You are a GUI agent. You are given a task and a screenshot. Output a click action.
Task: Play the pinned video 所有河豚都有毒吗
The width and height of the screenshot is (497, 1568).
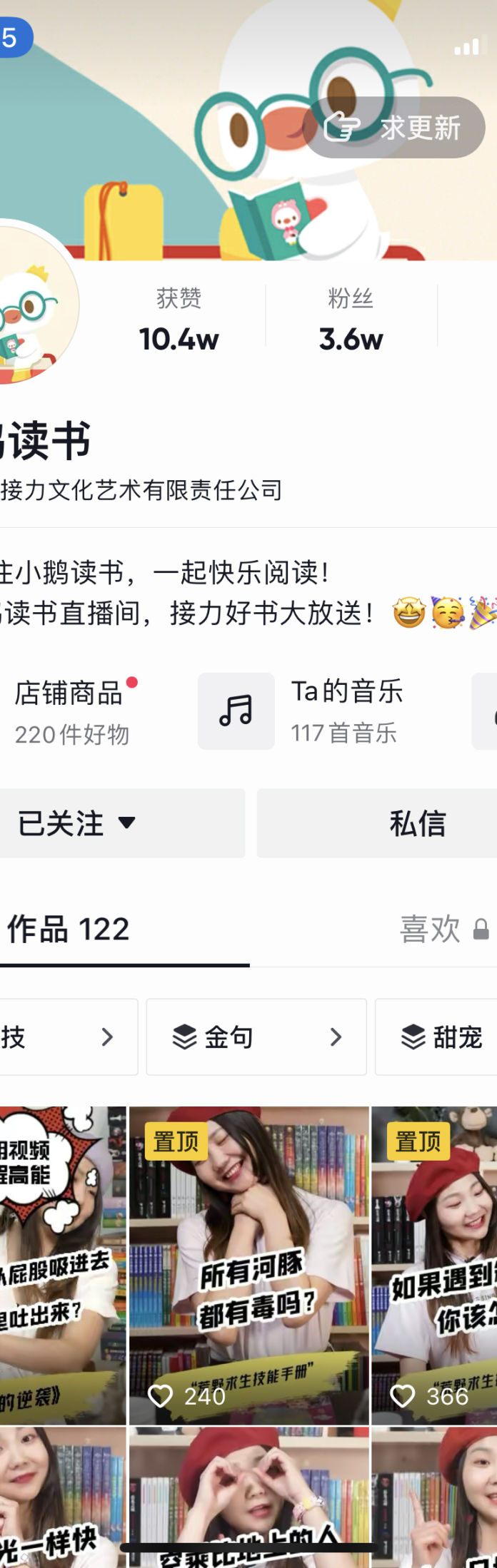pyautogui.click(x=248, y=1264)
